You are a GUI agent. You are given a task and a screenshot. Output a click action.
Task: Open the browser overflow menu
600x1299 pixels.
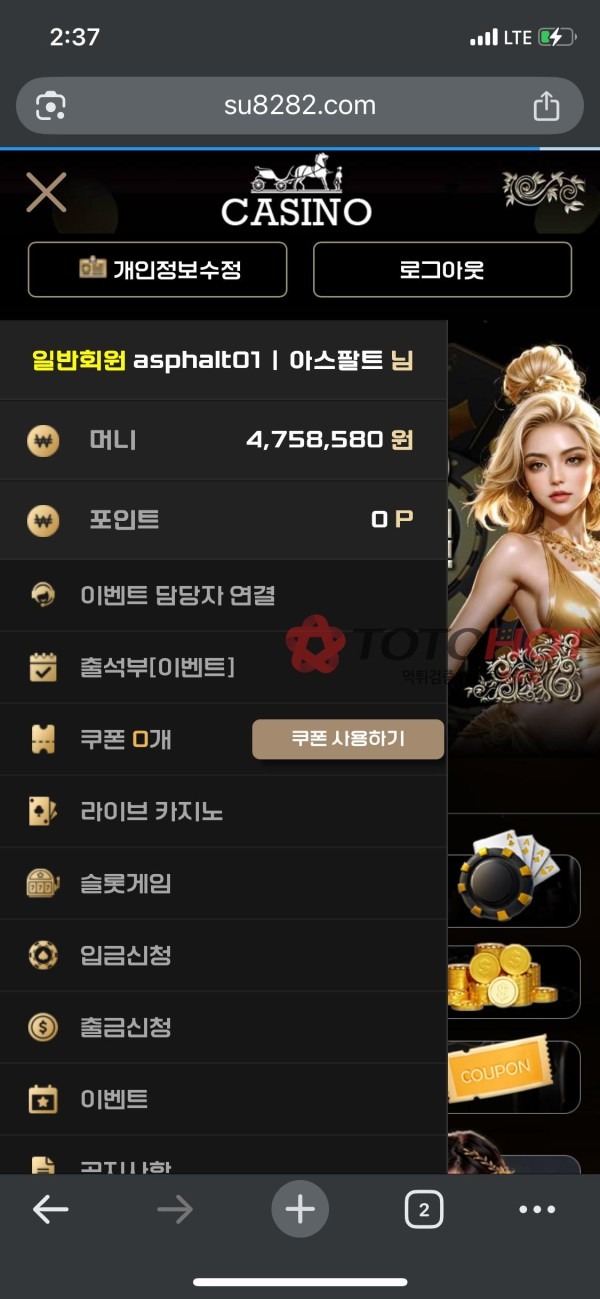point(537,1210)
